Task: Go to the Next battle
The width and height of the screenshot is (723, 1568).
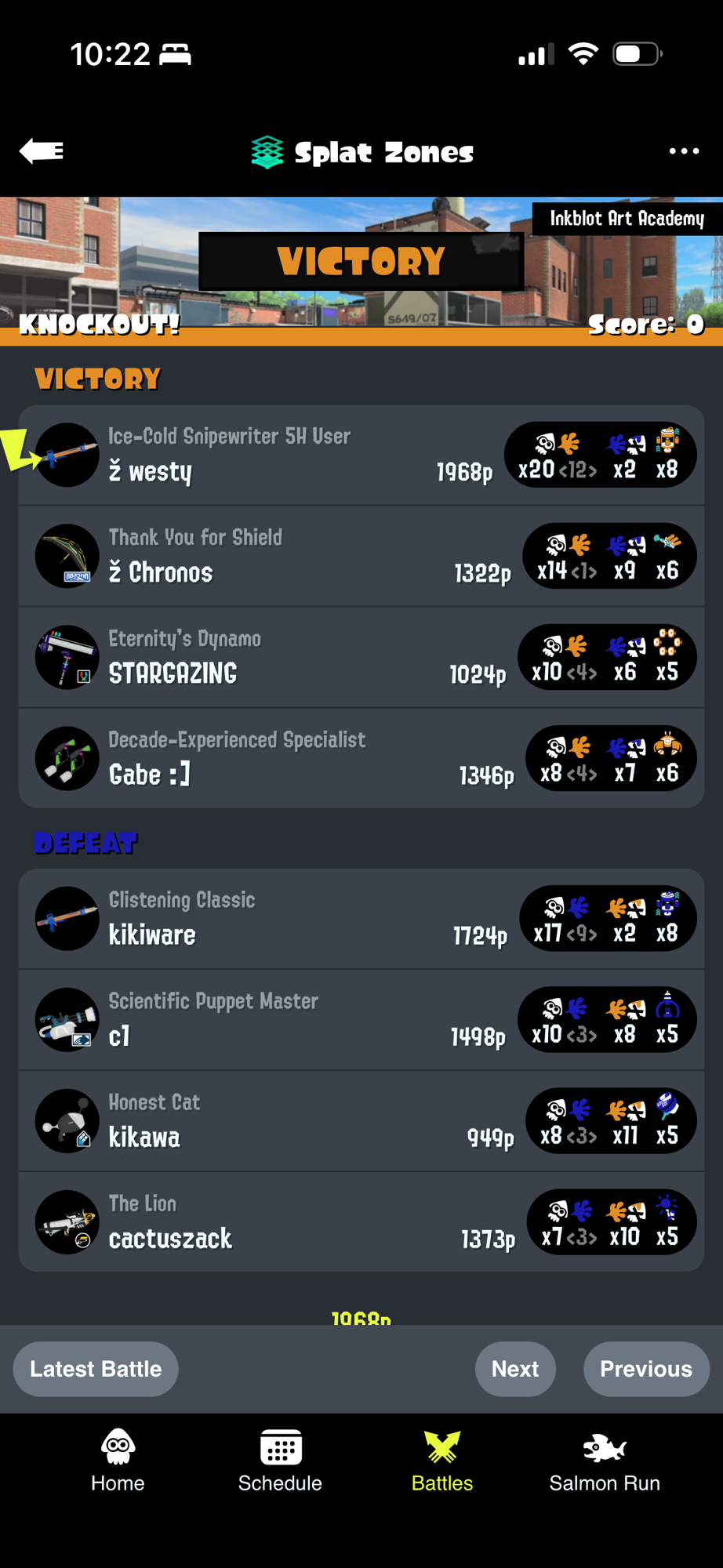Action: pyautogui.click(x=515, y=1369)
